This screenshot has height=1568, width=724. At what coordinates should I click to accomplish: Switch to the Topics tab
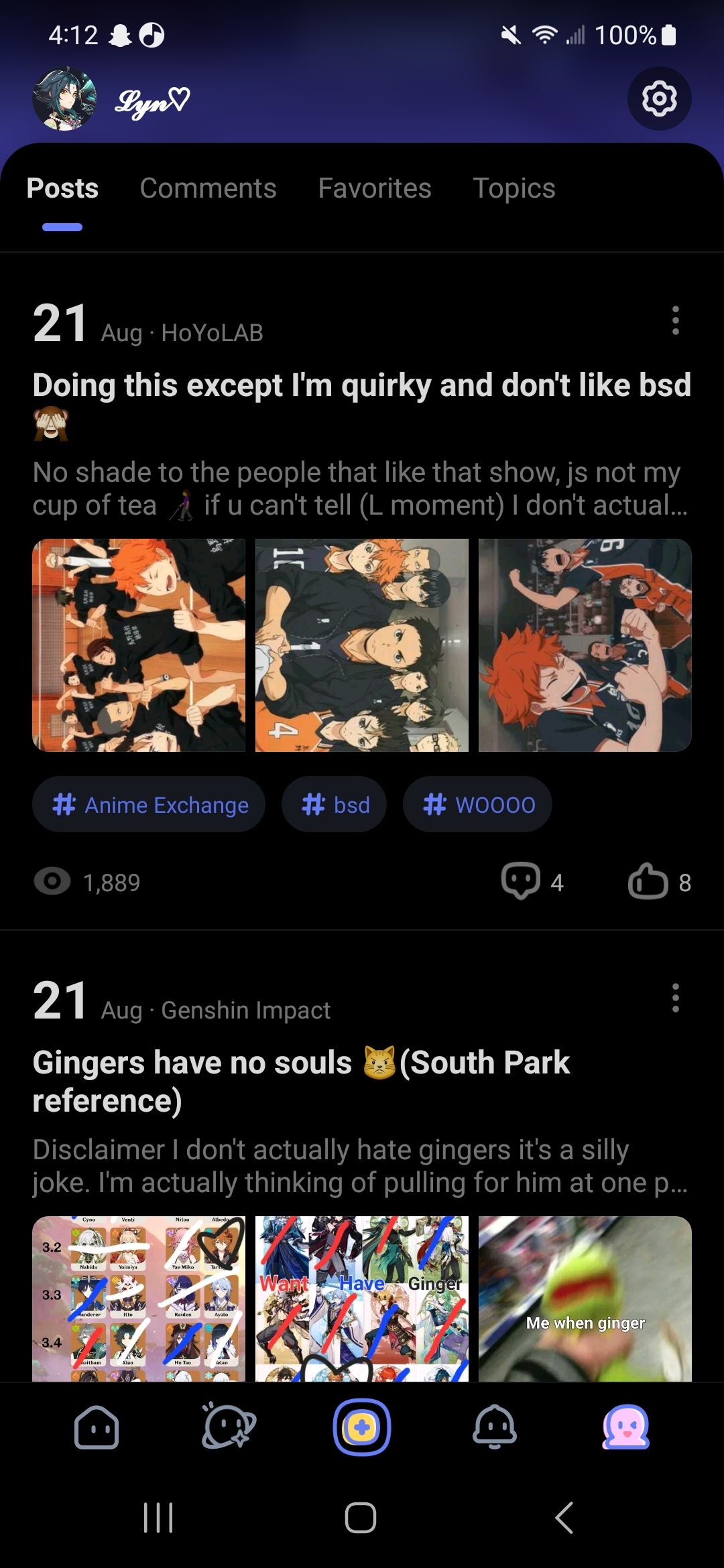click(x=514, y=188)
